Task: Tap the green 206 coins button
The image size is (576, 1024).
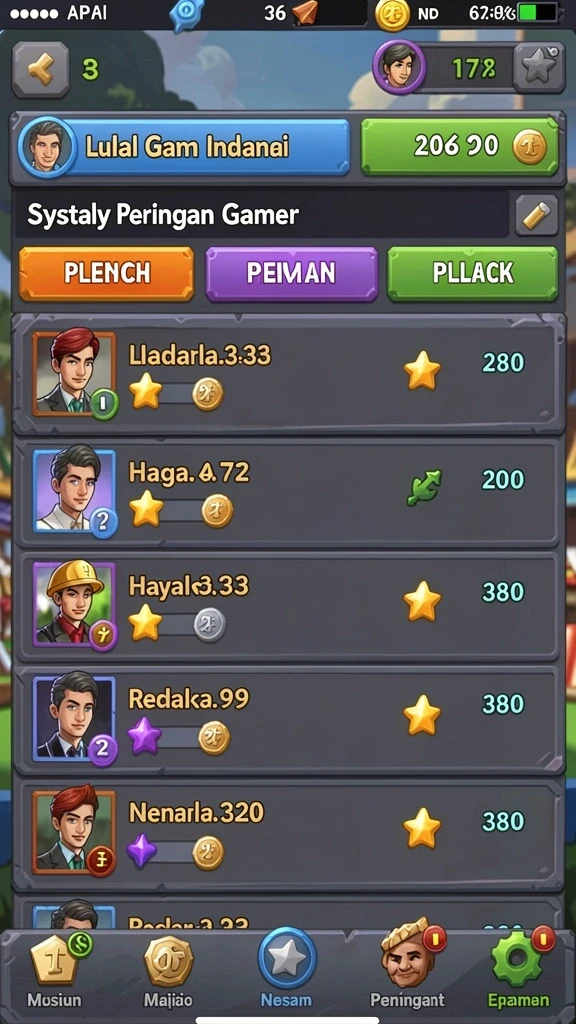Action: [460, 146]
